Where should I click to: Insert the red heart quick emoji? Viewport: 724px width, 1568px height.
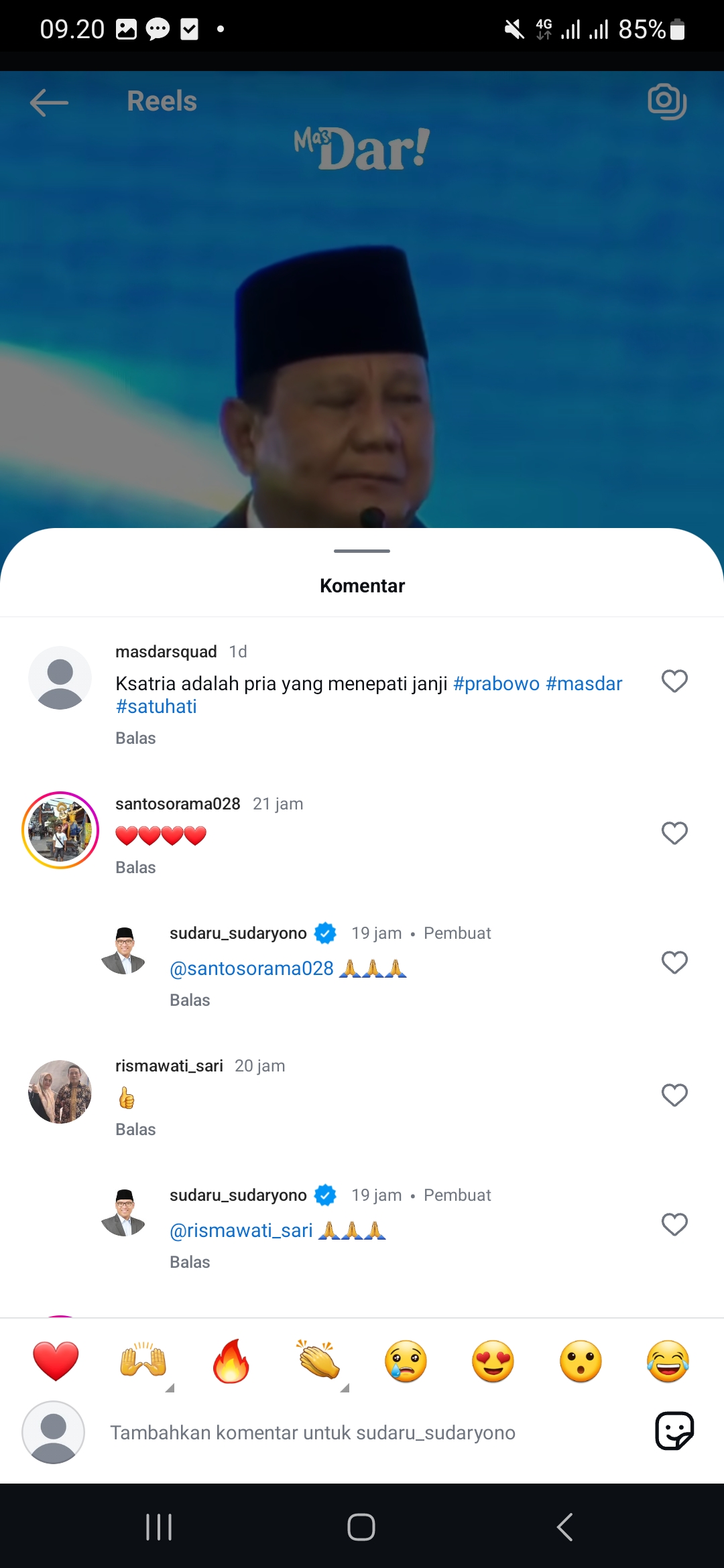pos(56,1361)
